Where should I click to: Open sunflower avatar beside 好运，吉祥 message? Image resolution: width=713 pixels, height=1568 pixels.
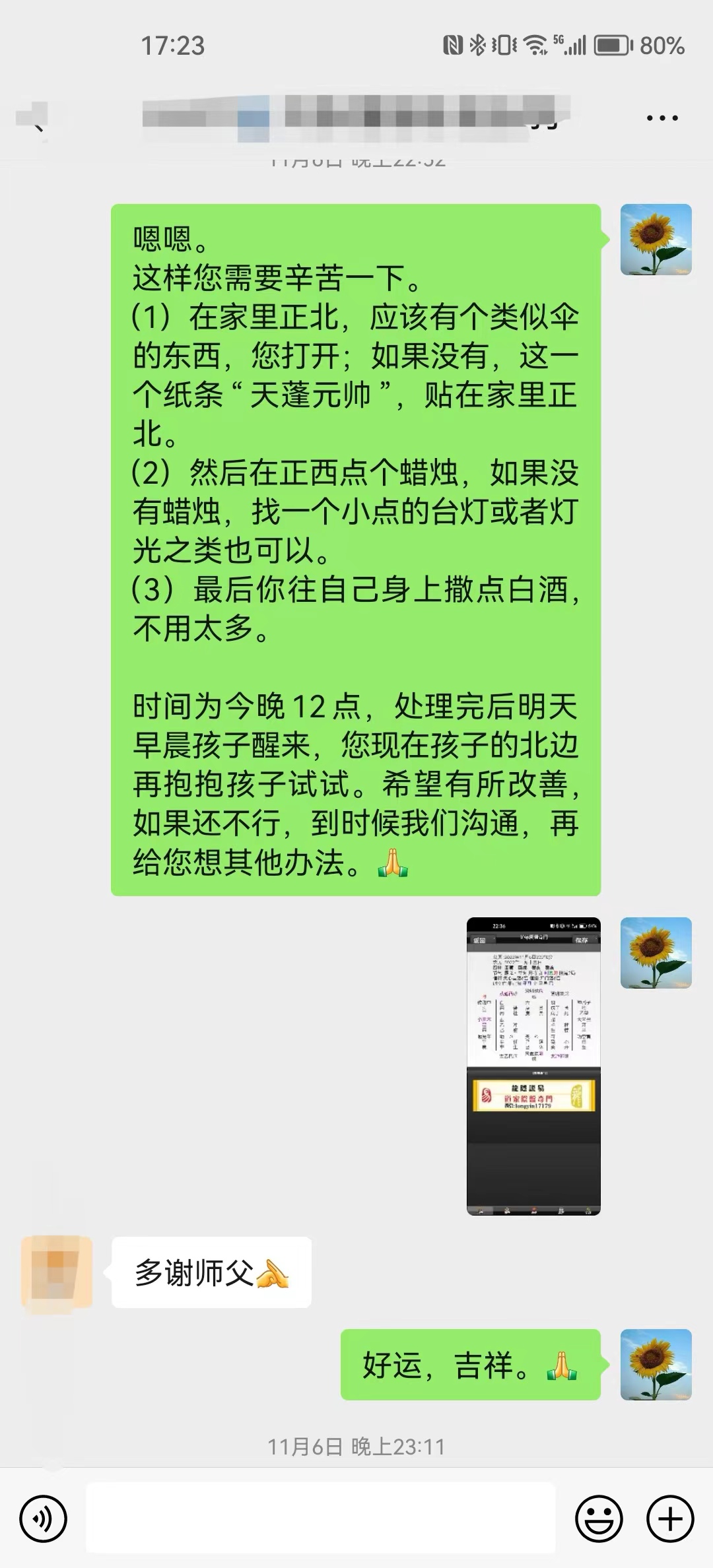(x=656, y=1364)
